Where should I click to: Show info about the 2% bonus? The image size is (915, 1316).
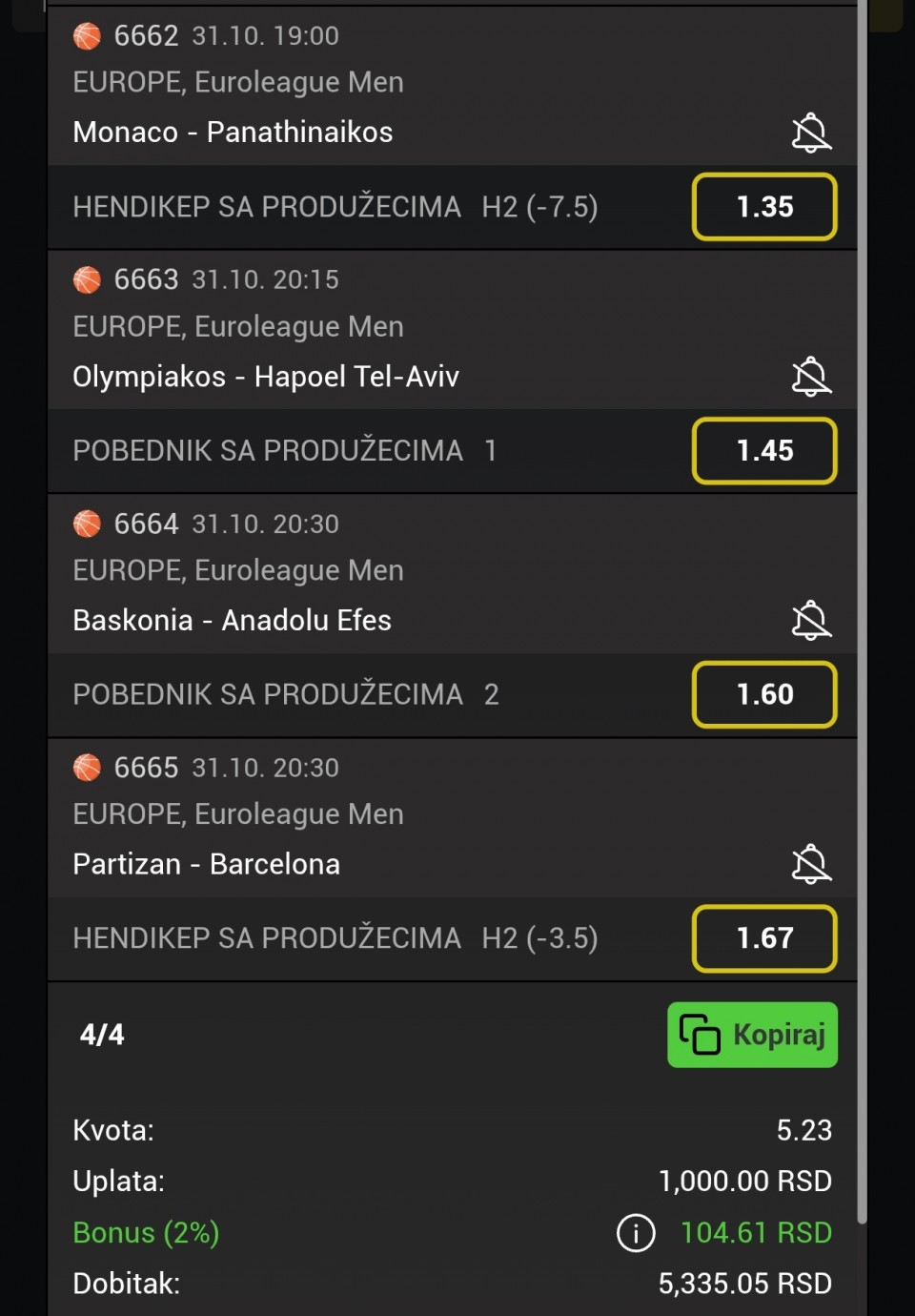[x=636, y=1233]
